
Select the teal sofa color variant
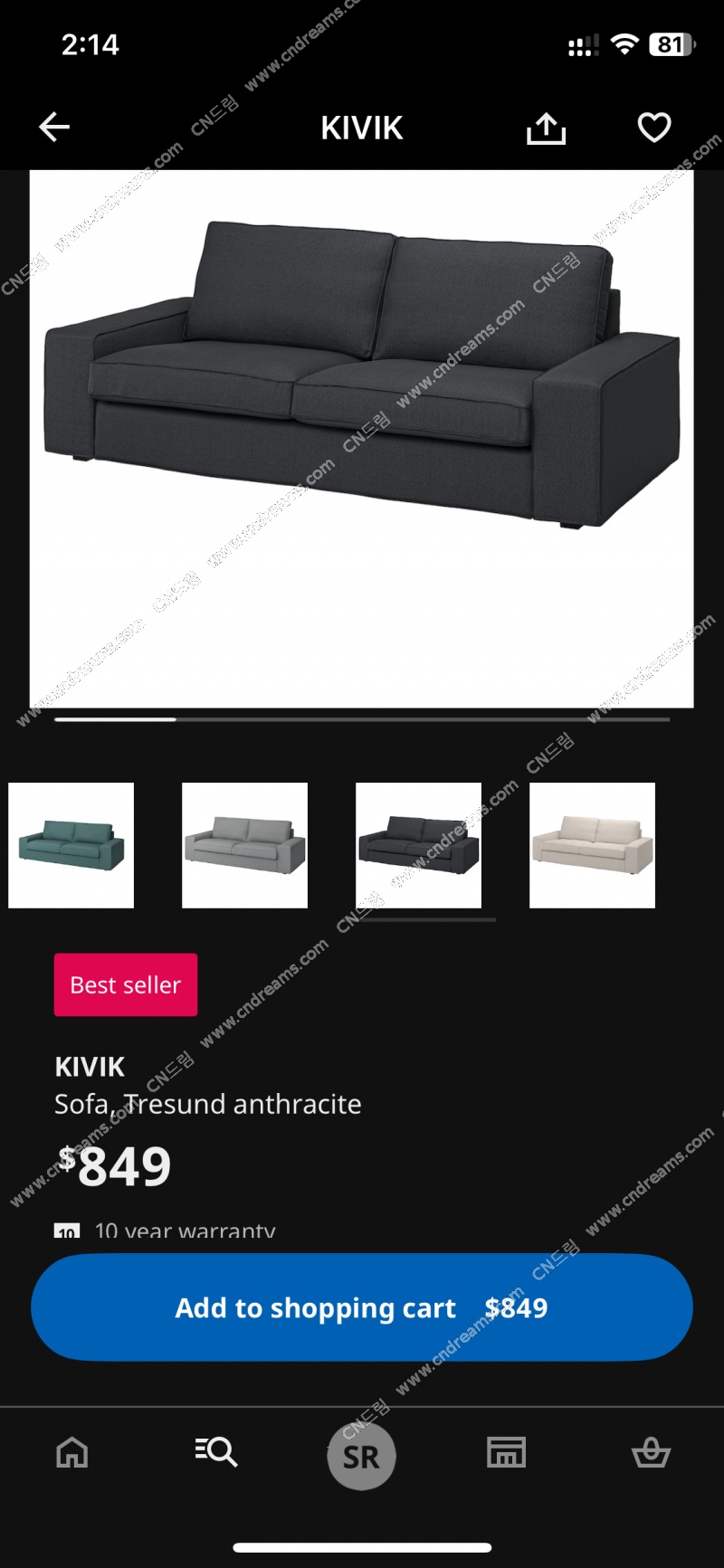click(71, 845)
